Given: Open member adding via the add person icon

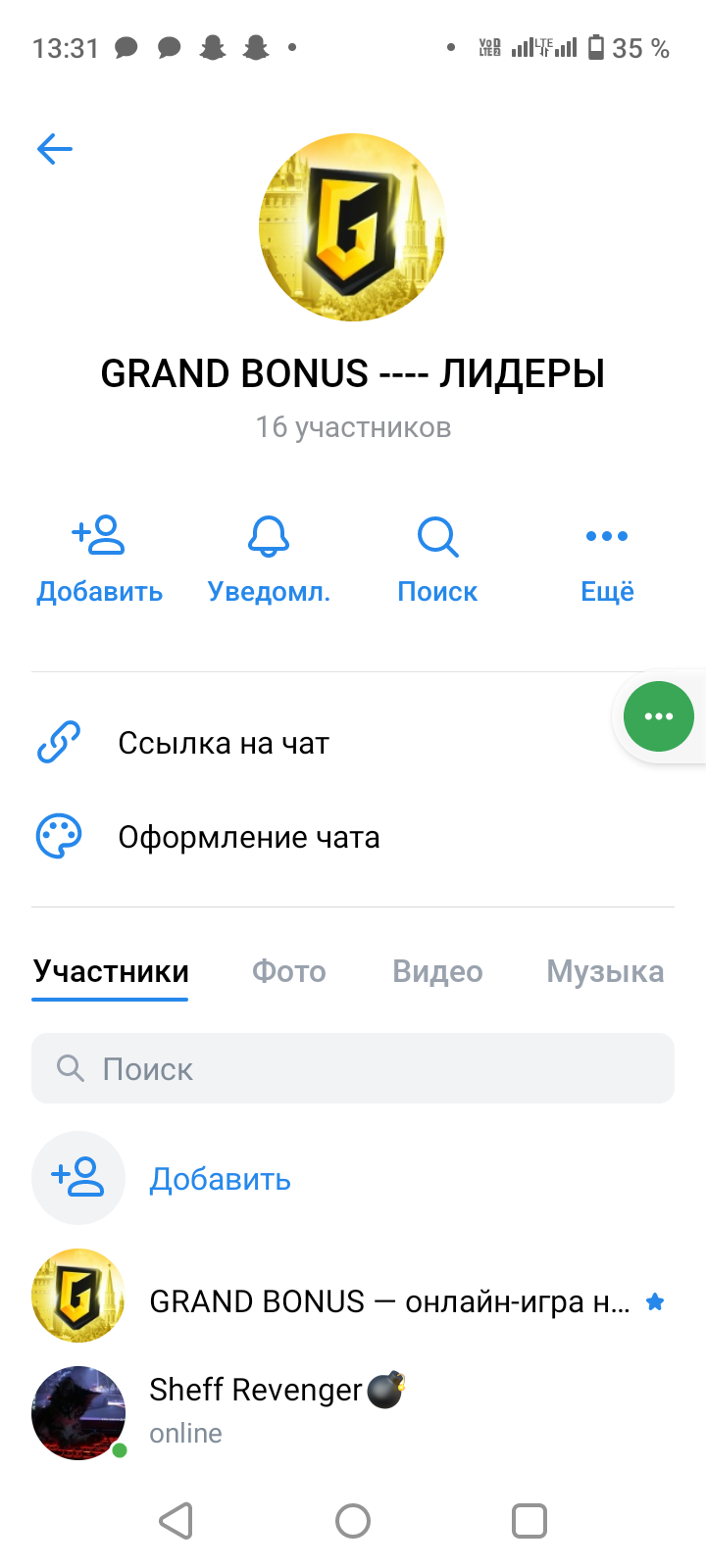Looking at the screenshot, I should click(99, 535).
